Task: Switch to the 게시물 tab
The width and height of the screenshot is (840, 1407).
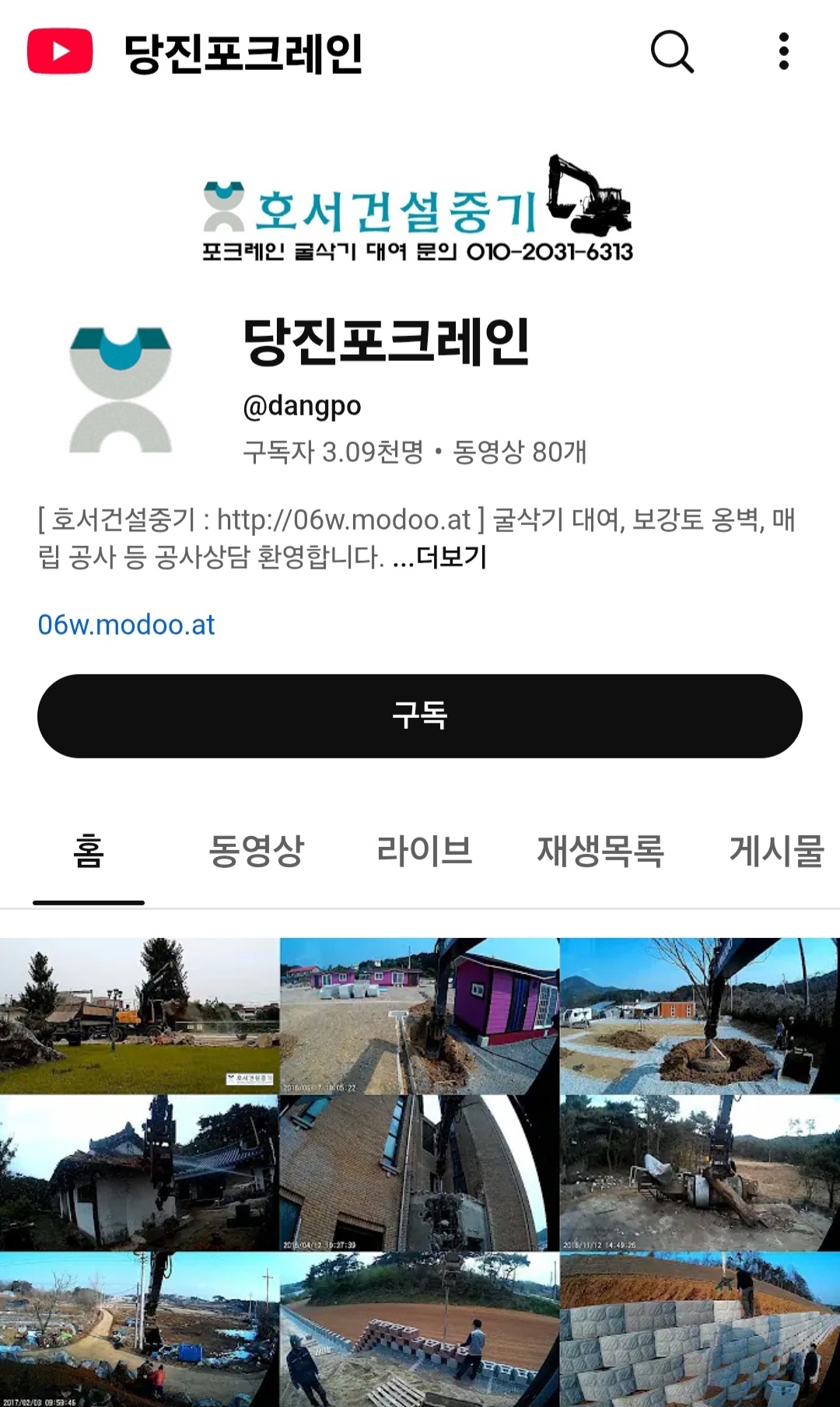Action: [x=776, y=852]
